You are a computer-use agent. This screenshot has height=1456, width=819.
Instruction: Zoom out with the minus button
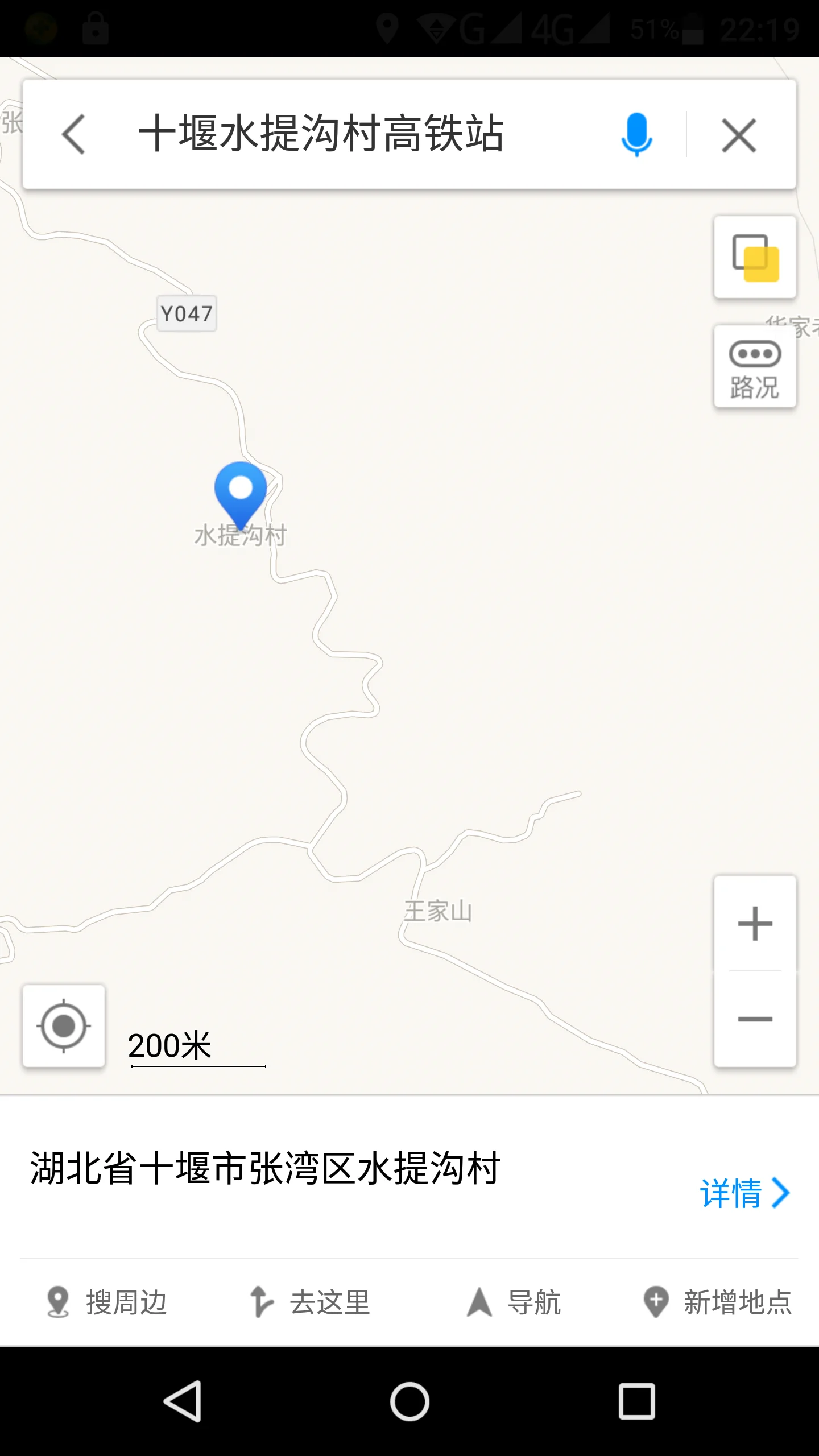[x=754, y=1020]
